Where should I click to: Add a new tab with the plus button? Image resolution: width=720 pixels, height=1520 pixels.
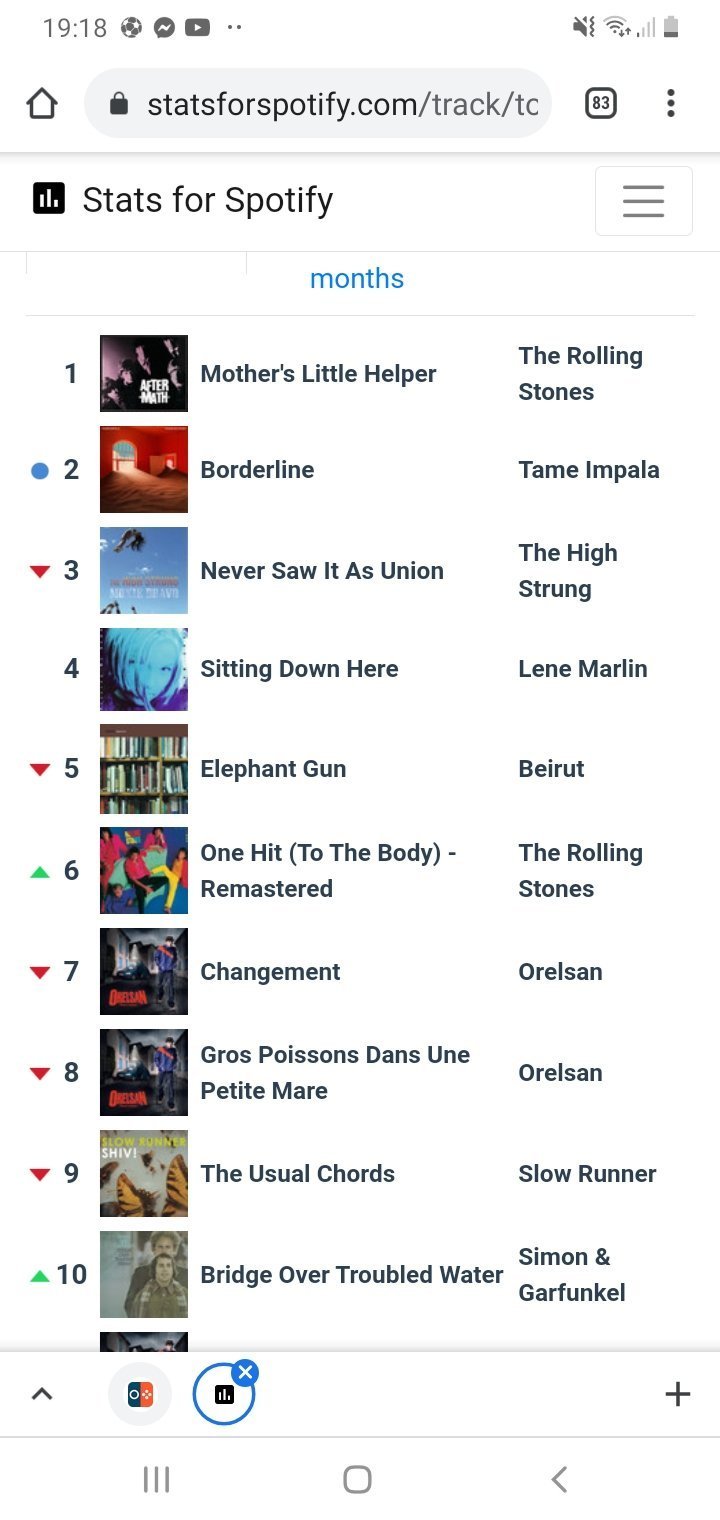(x=677, y=1394)
